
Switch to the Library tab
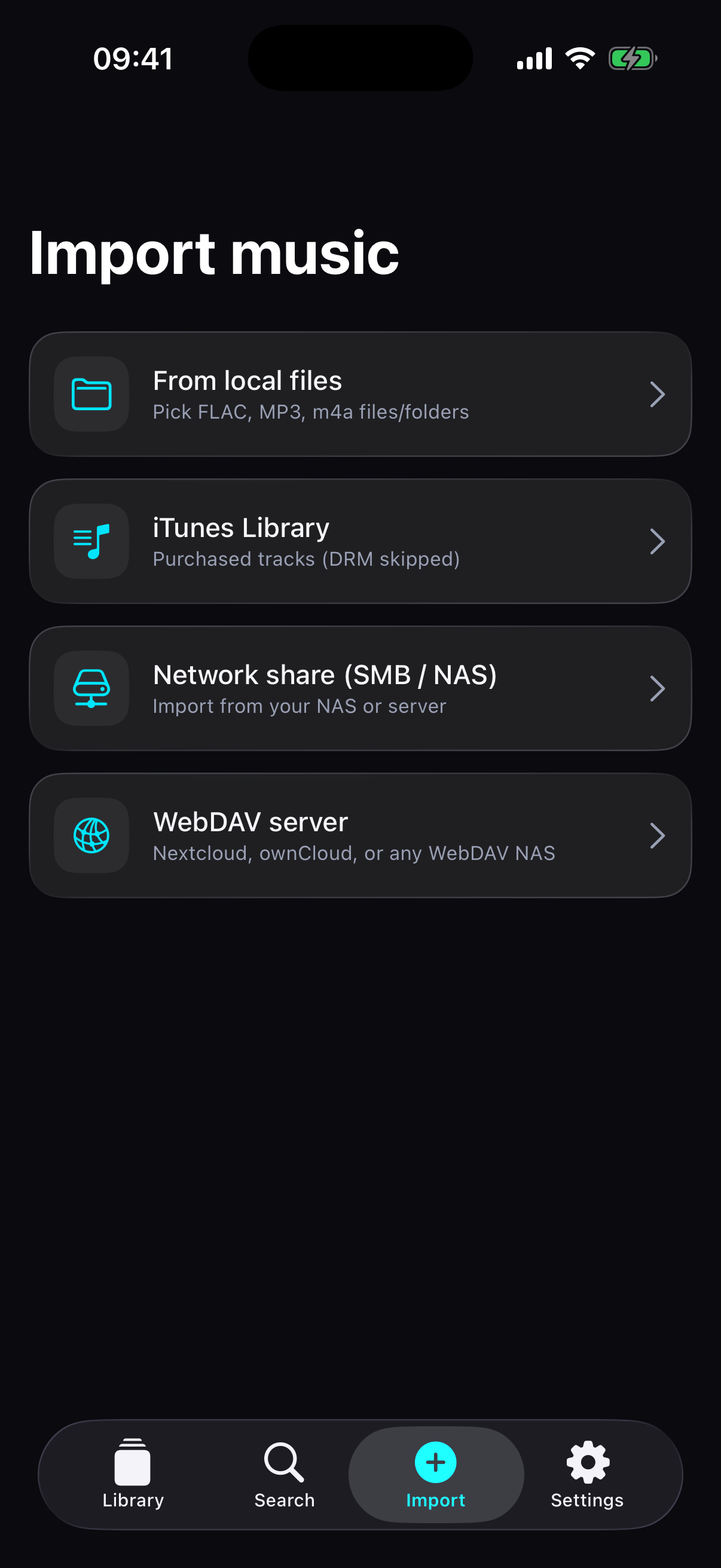(x=133, y=1474)
